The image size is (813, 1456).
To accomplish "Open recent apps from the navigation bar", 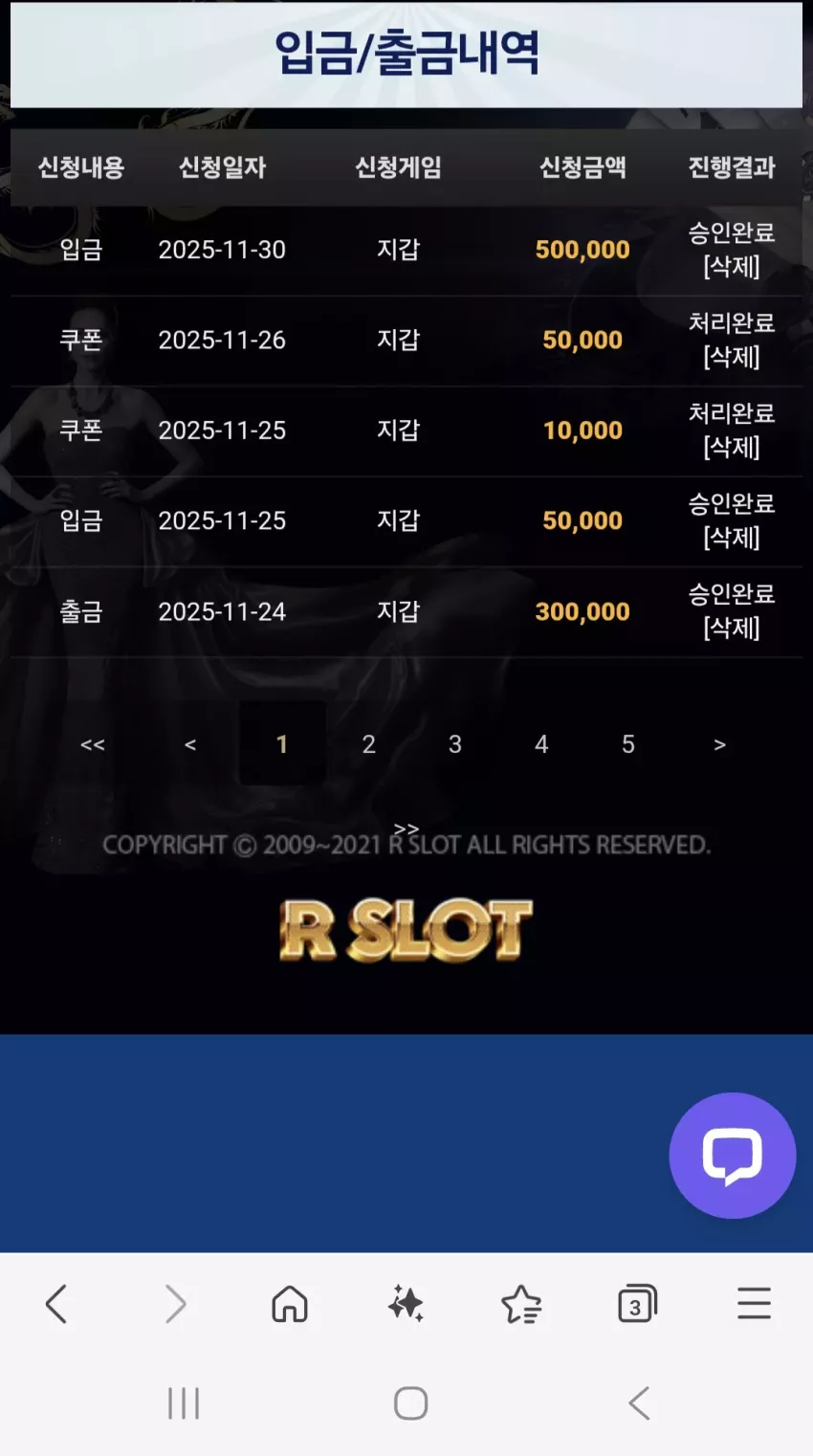I will tap(184, 1403).
